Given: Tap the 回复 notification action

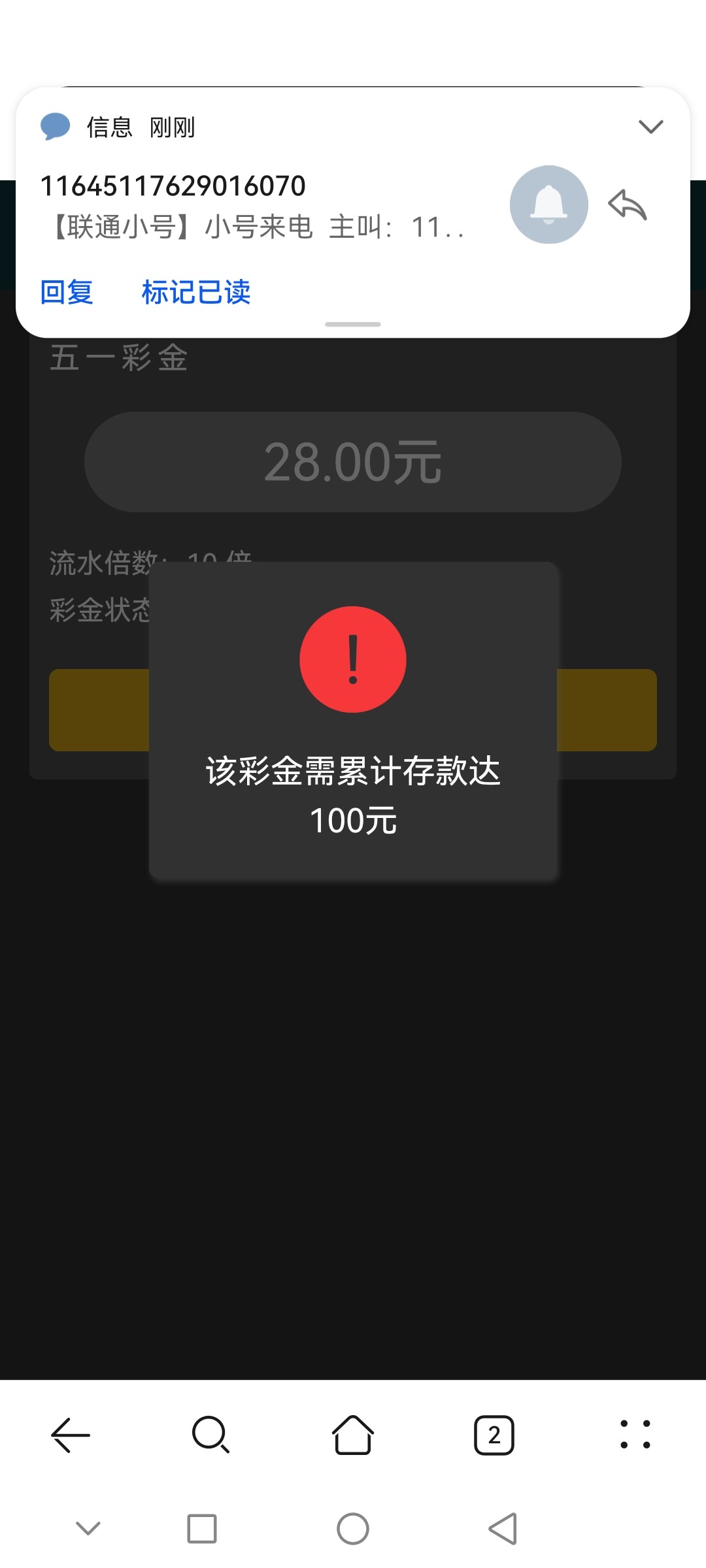Looking at the screenshot, I should click(x=67, y=292).
